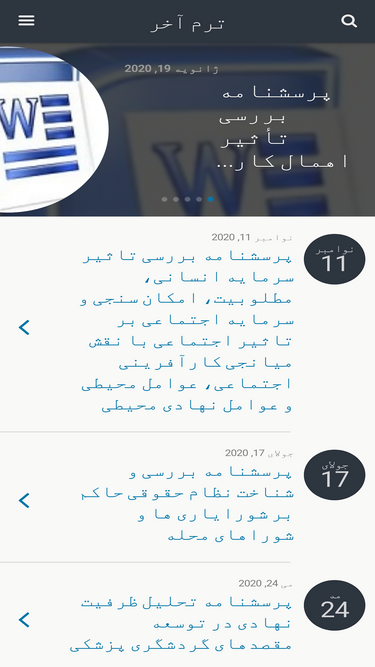Open the May 24, 2020 questionnaire post
The image size is (375, 667).
tap(181, 624)
